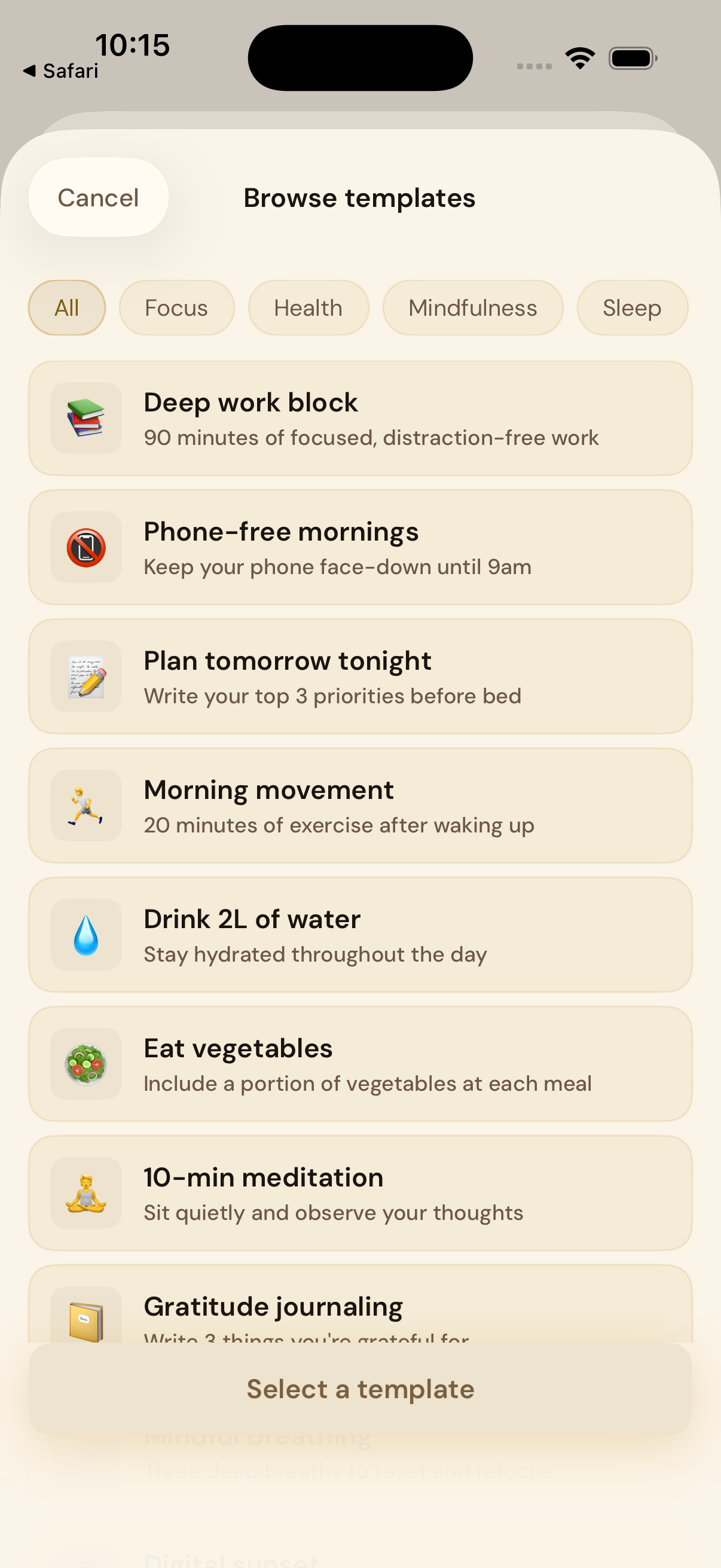The width and height of the screenshot is (721, 1568).
Task: Click the books icon for Deep work block
Action: point(85,418)
